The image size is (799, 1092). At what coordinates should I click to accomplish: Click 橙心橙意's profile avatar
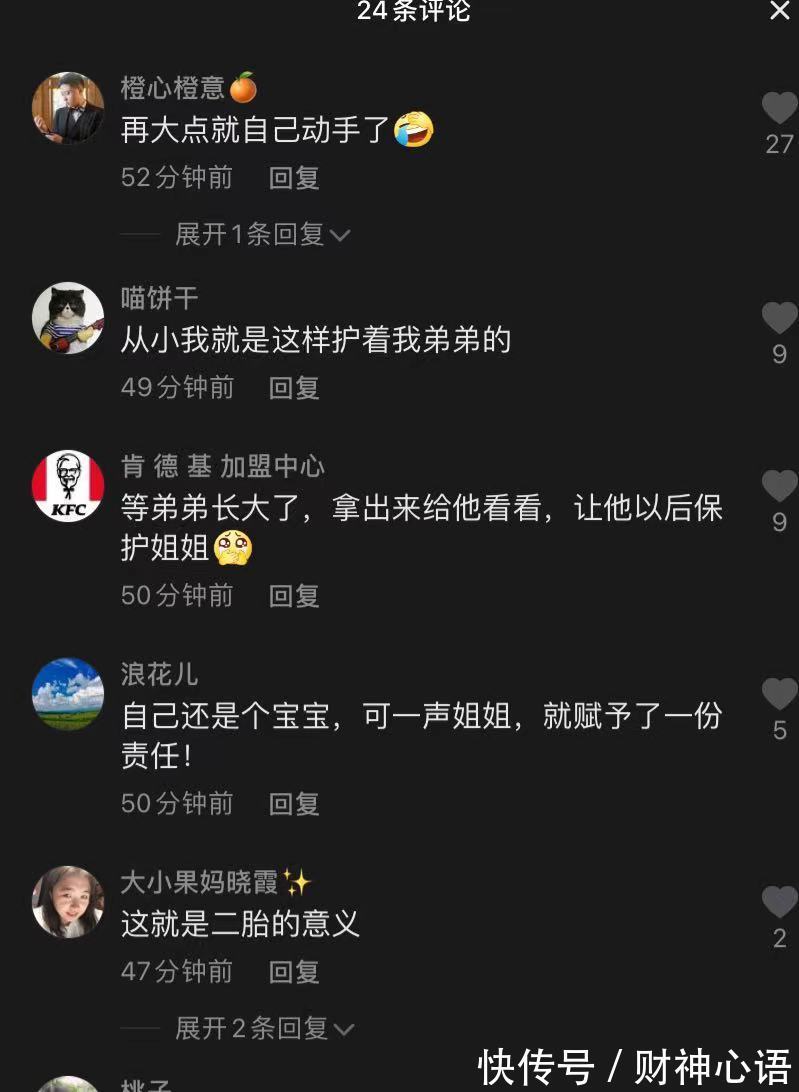(x=68, y=105)
